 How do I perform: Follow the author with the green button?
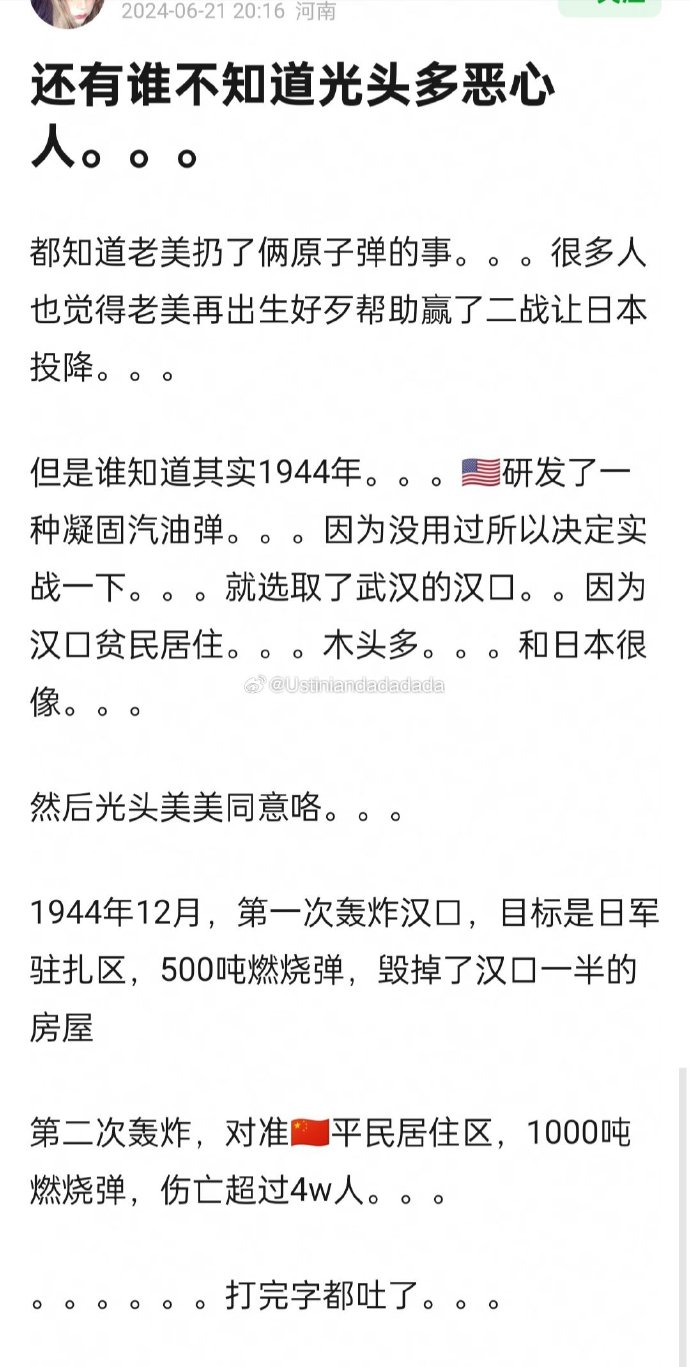[609, 8]
